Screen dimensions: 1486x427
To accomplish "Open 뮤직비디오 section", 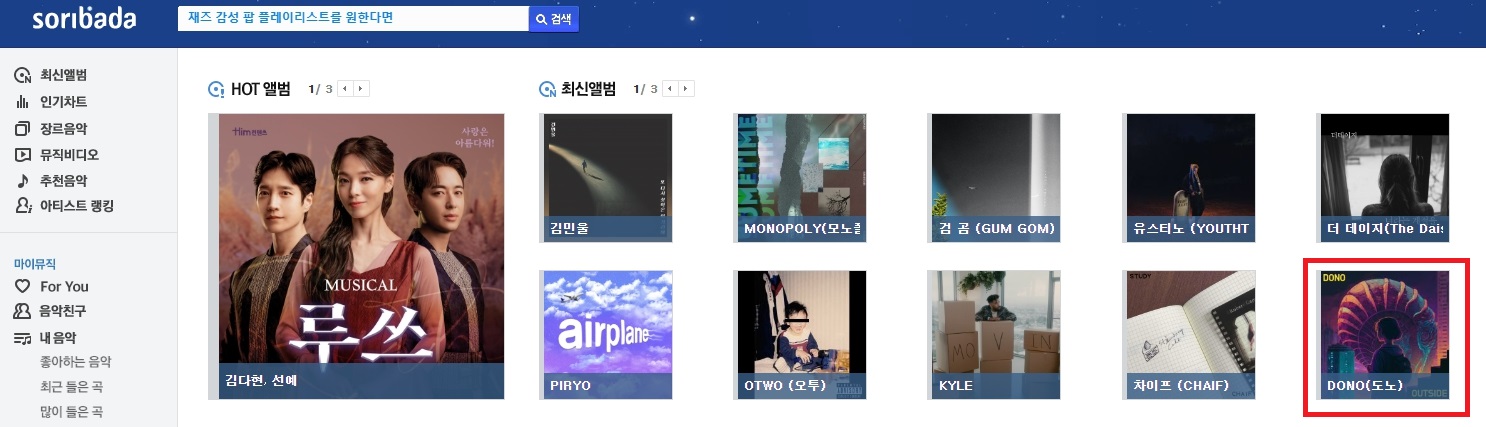I will tap(69, 155).
